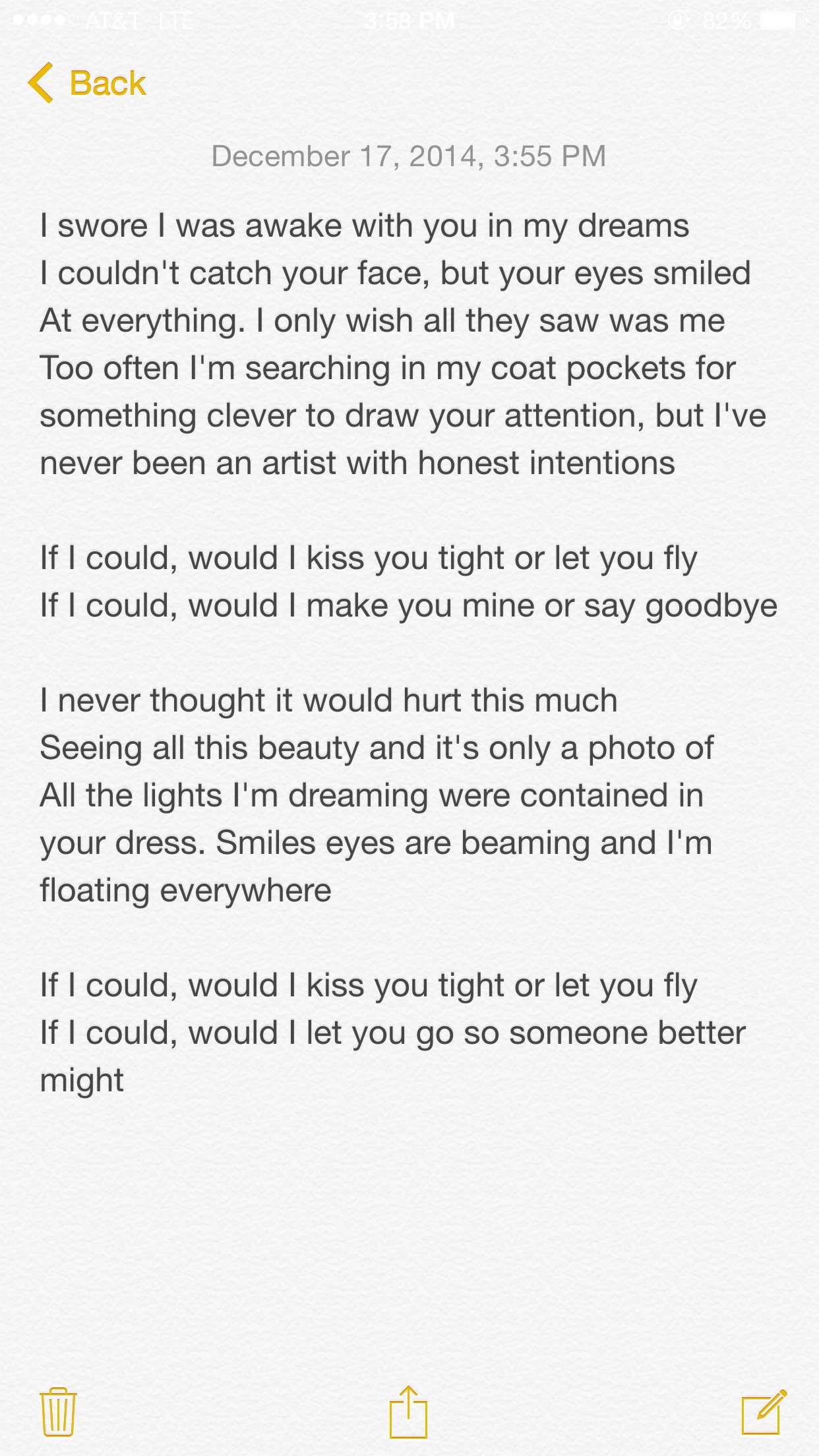Viewport: 819px width, 1456px height.
Task: Delete this note with the trash icon
Action: click(58, 1412)
